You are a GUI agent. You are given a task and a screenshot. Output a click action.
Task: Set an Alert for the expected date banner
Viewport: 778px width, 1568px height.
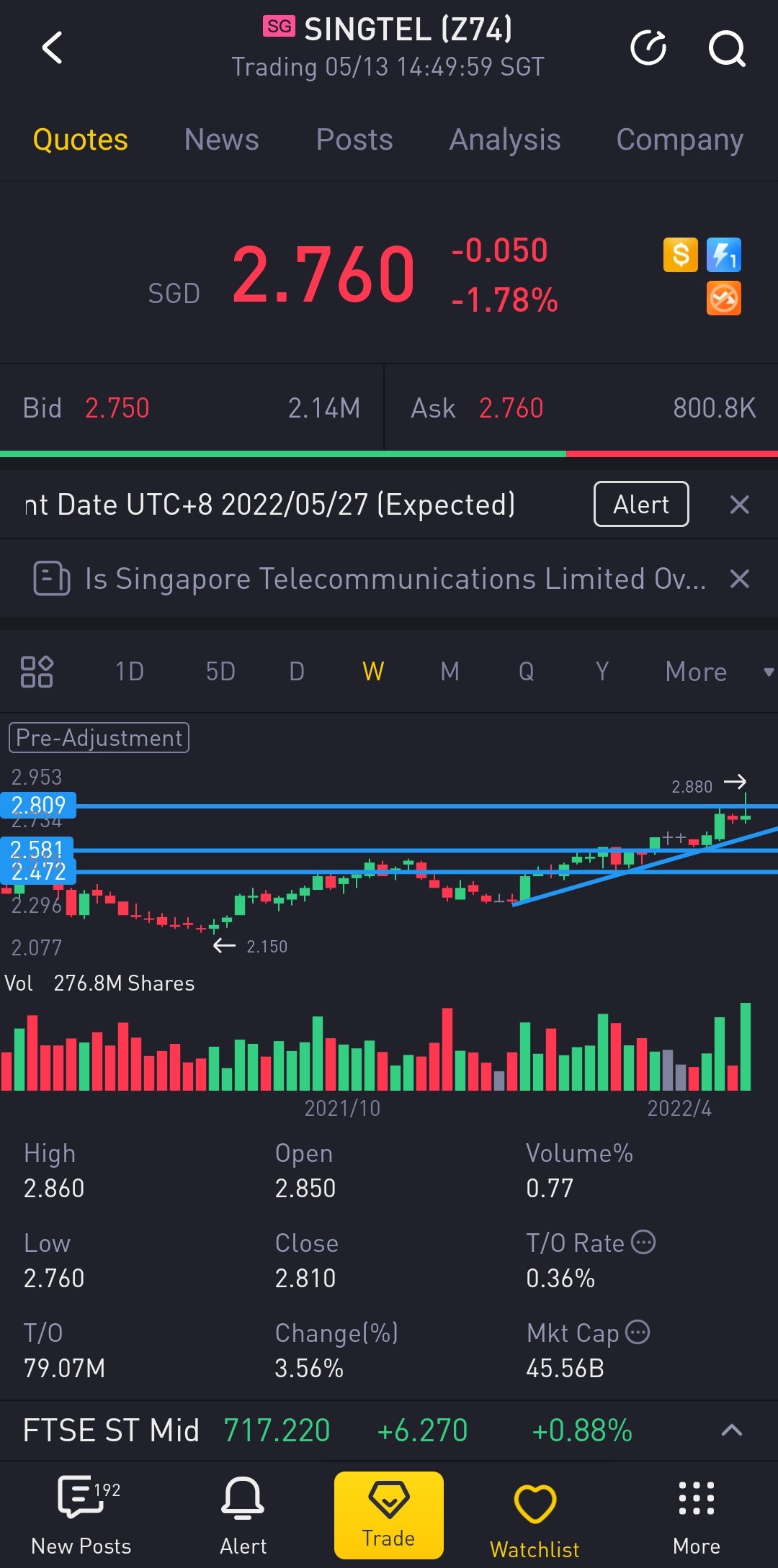(x=641, y=505)
